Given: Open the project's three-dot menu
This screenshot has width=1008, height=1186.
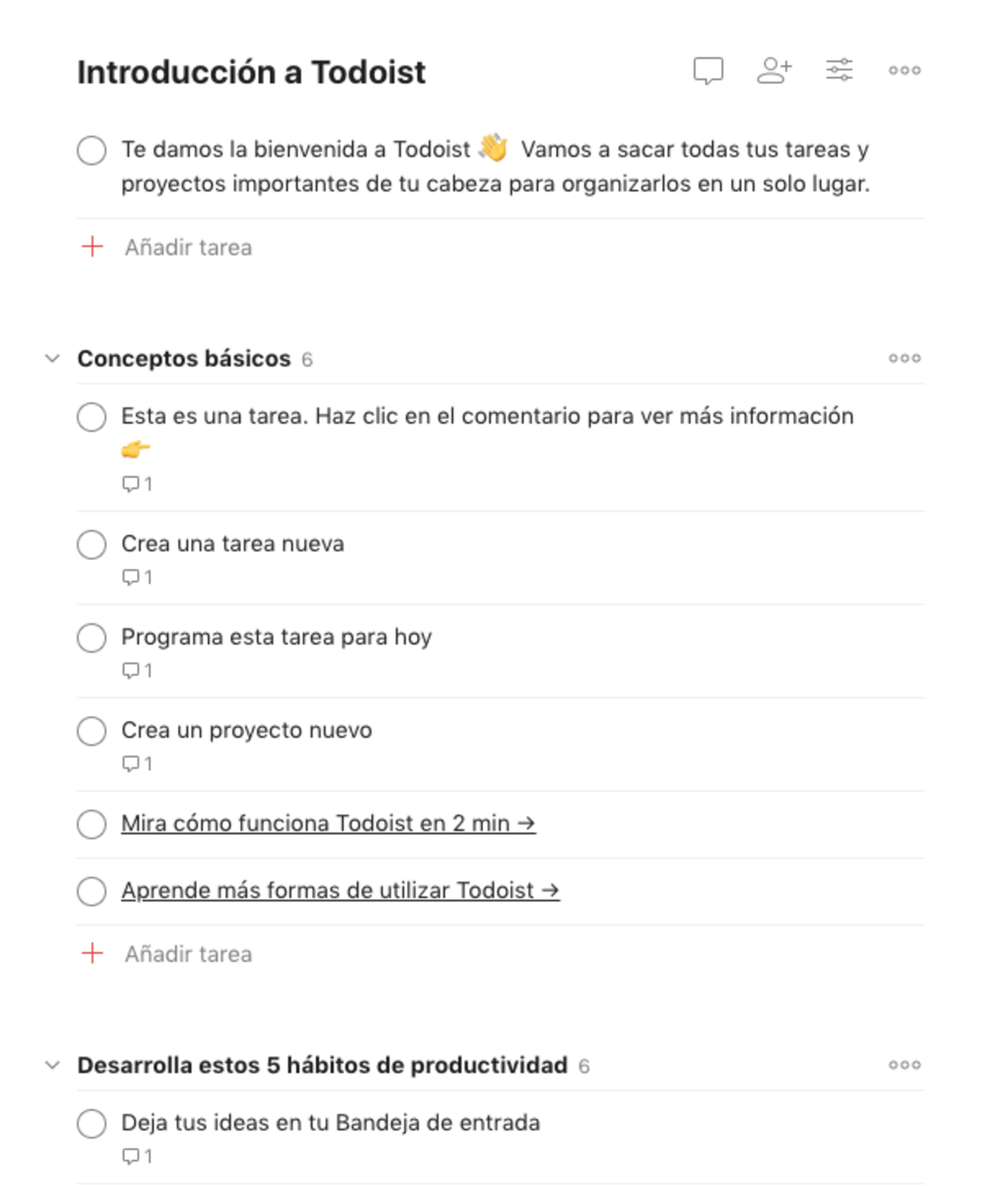Looking at the screenshot, I should pyautogui.click(x=905, y=70).
